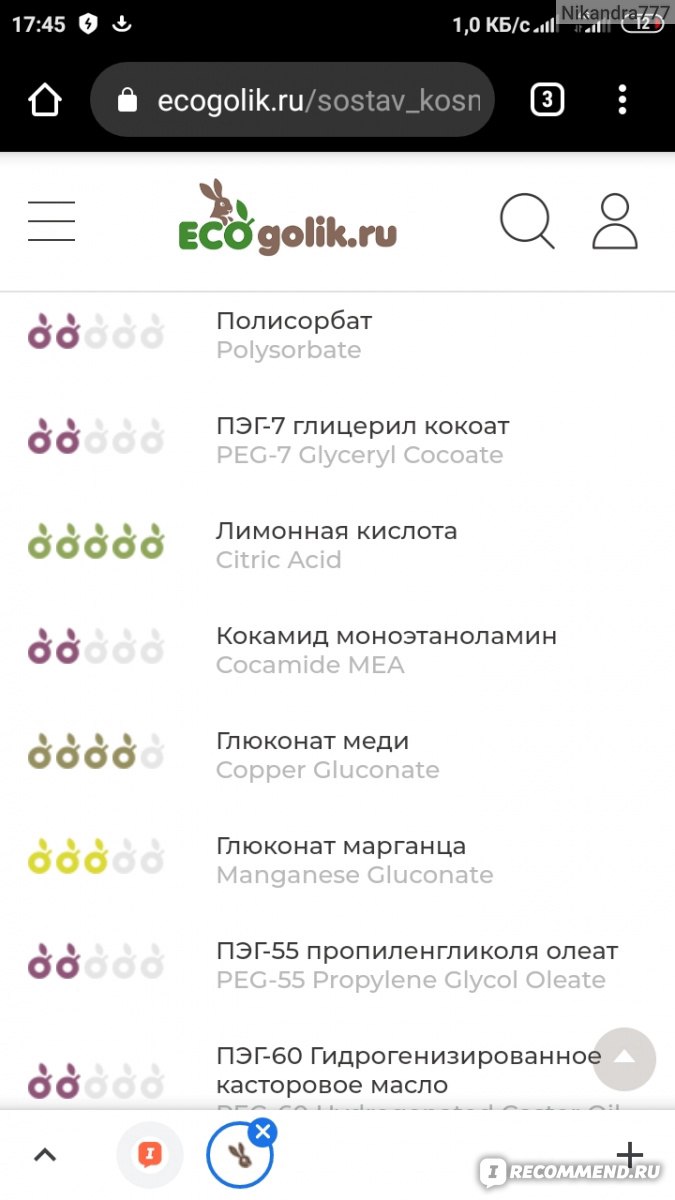Open the browser overflow menu

(x=622, y=100)
